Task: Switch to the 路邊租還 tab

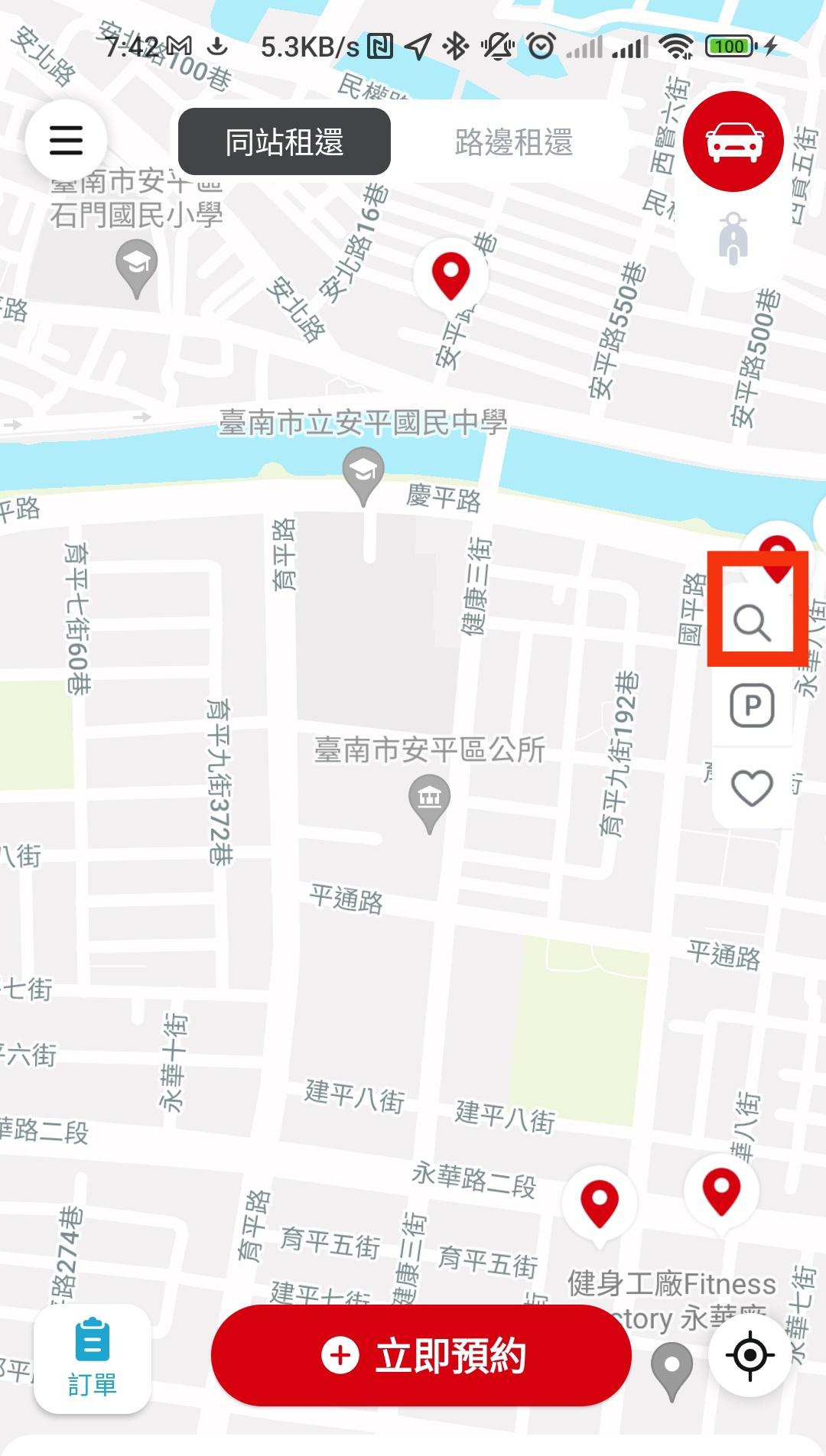Action: (x=513, y=142)
